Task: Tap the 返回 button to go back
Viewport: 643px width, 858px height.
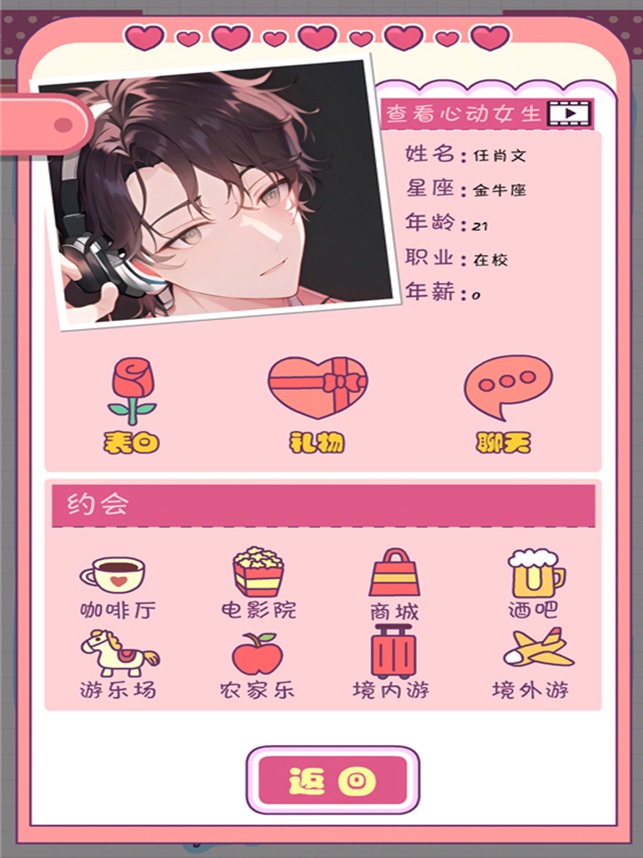Action: (x=332, y=780)
